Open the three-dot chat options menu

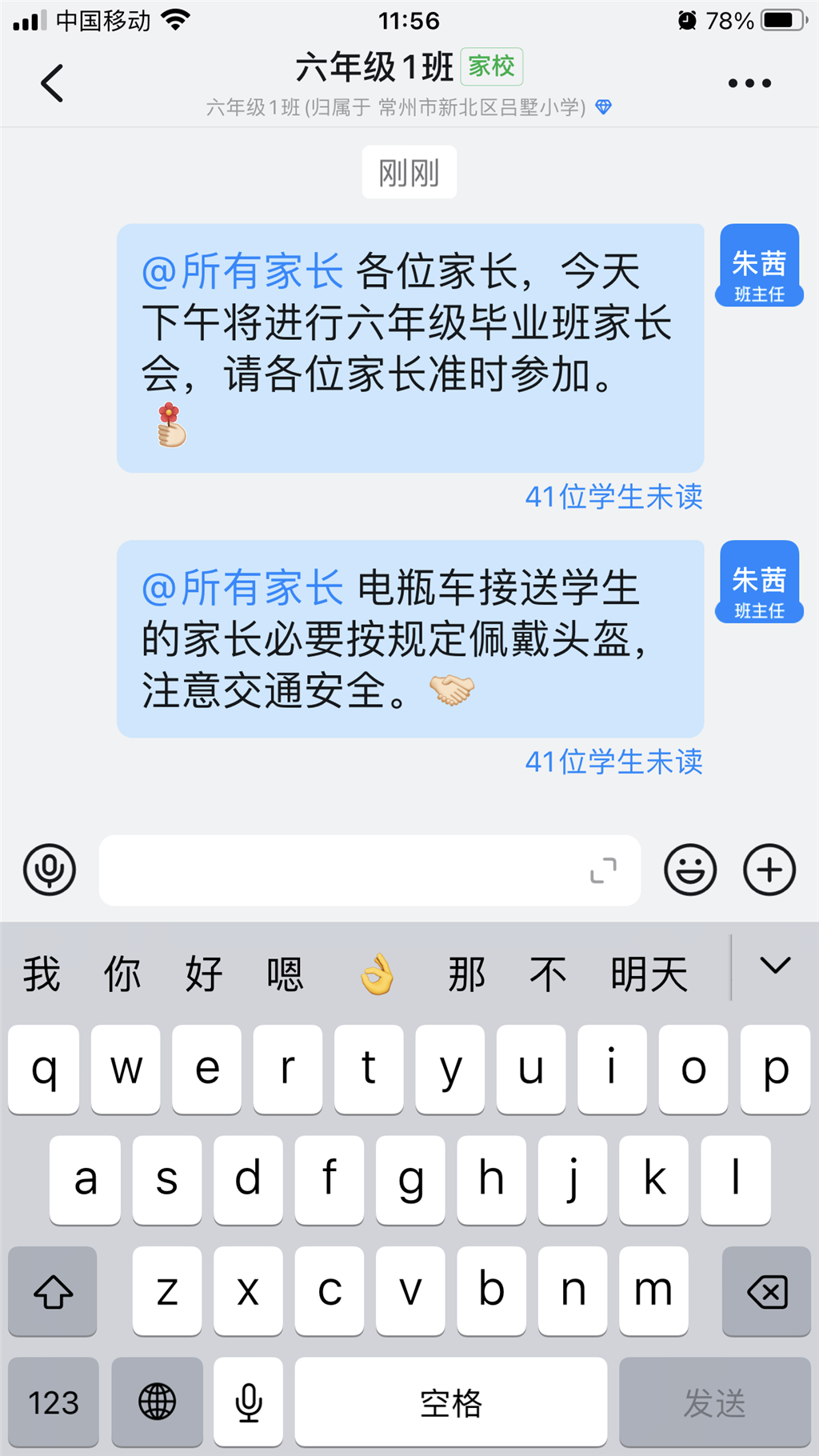tap(749, 83)
